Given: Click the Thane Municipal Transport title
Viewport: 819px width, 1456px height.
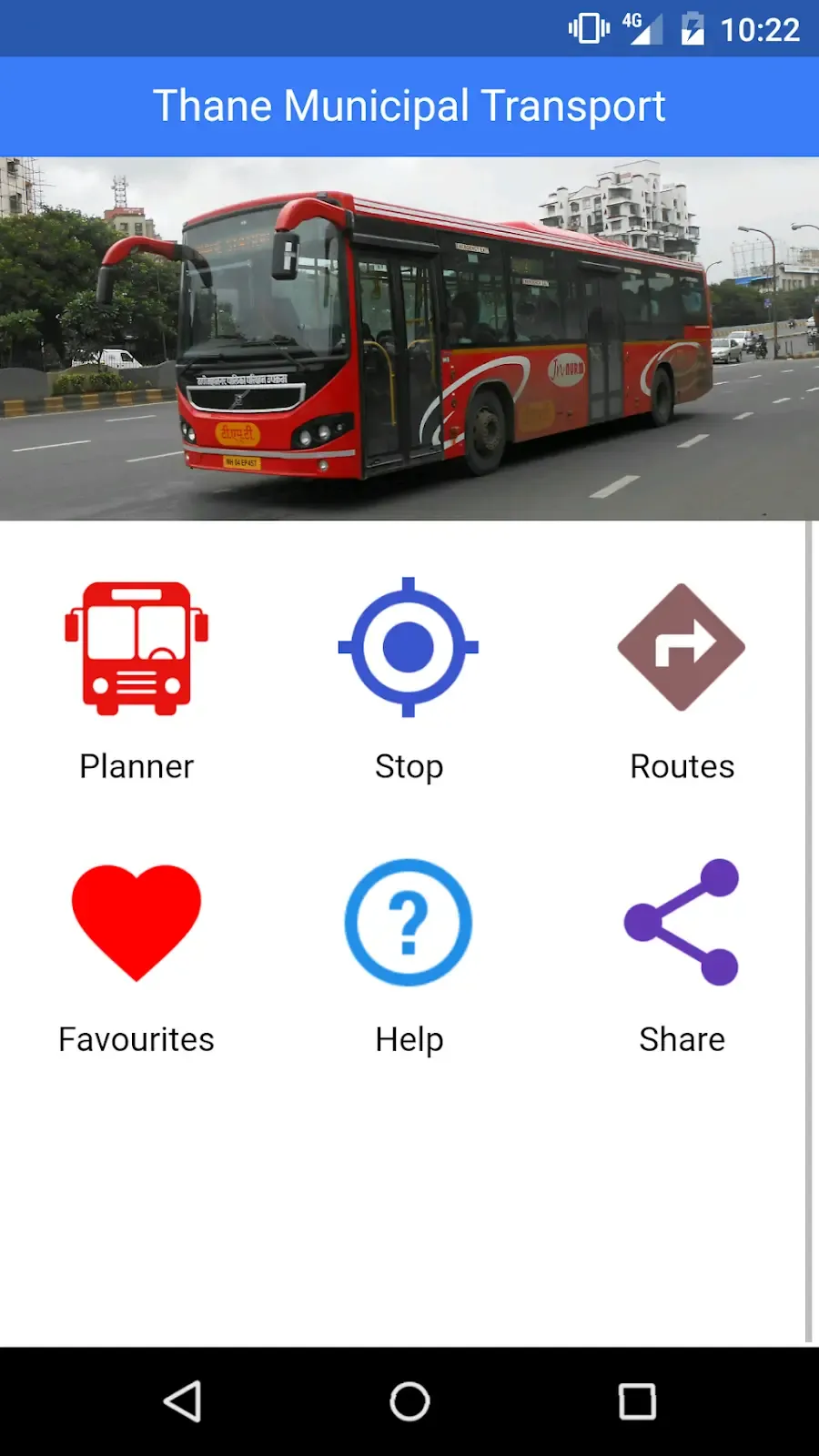Looking at the screenshot, I should [409, 105].
